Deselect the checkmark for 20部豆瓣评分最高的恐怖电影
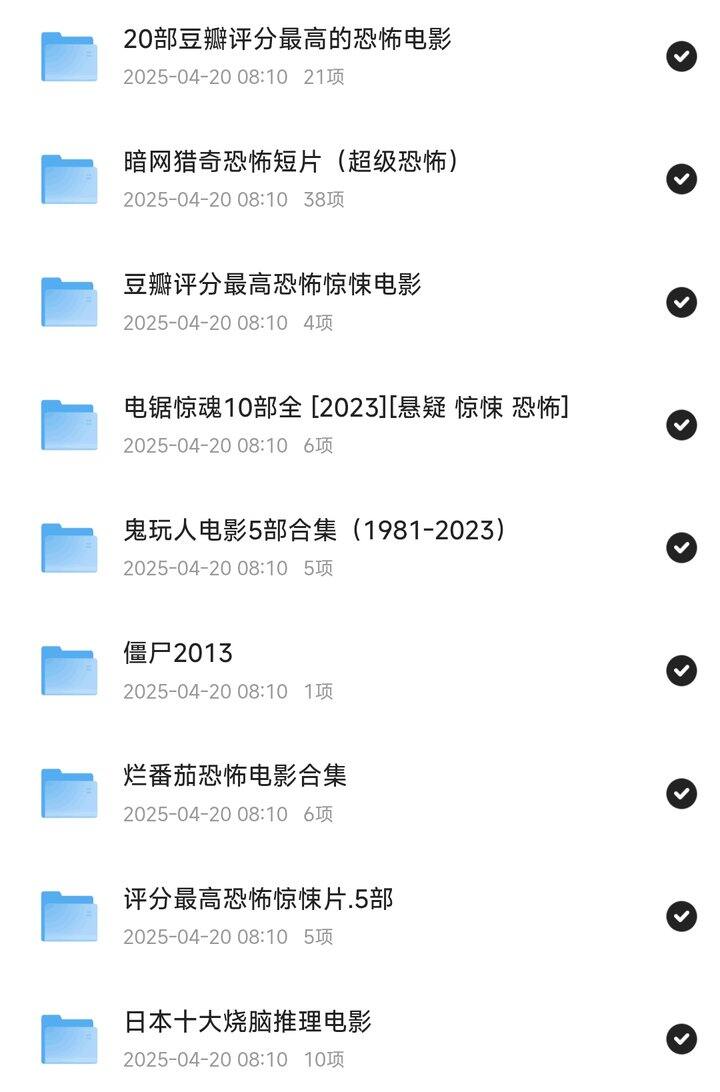This screenshot has height=1092, width=720. coord(681,55)
